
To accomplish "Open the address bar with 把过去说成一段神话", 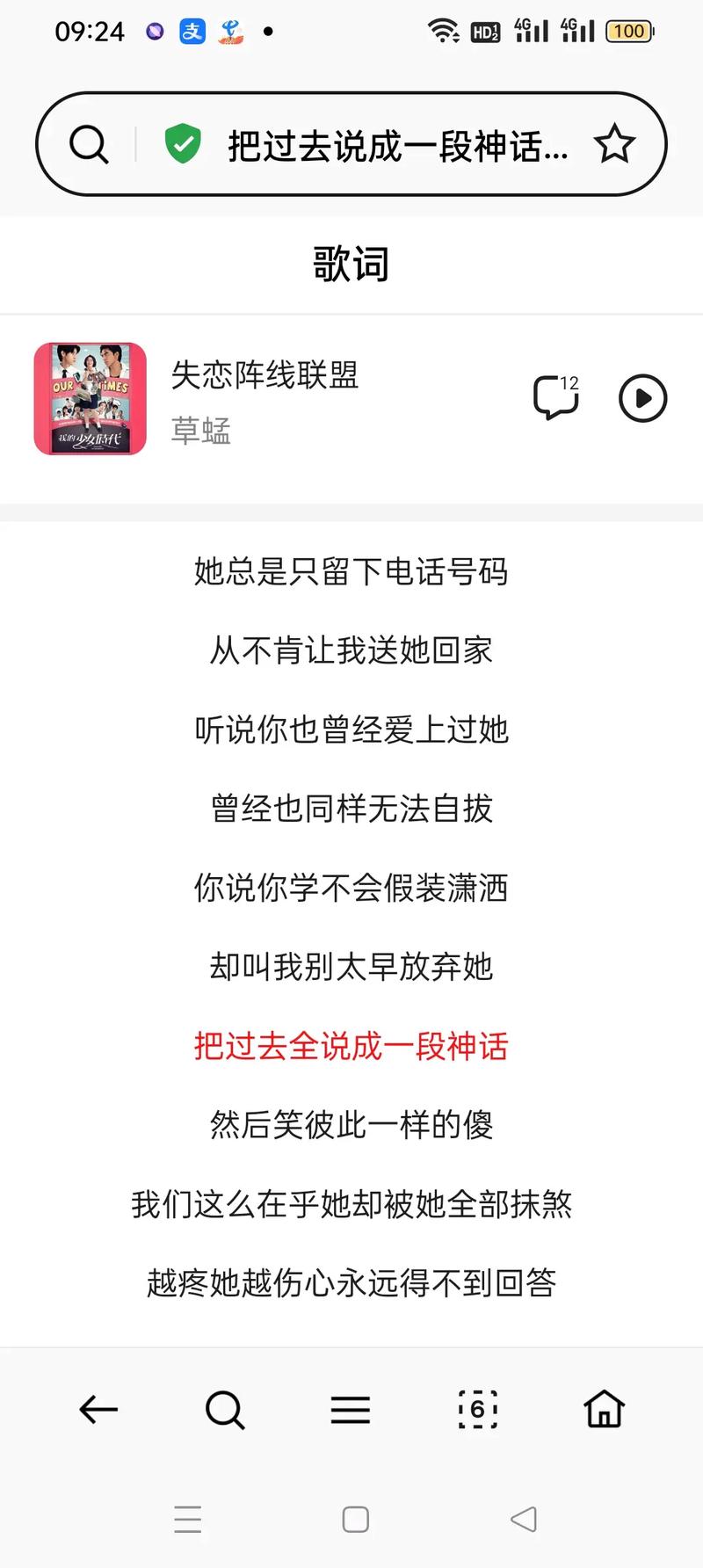I will tap(398, 145).
